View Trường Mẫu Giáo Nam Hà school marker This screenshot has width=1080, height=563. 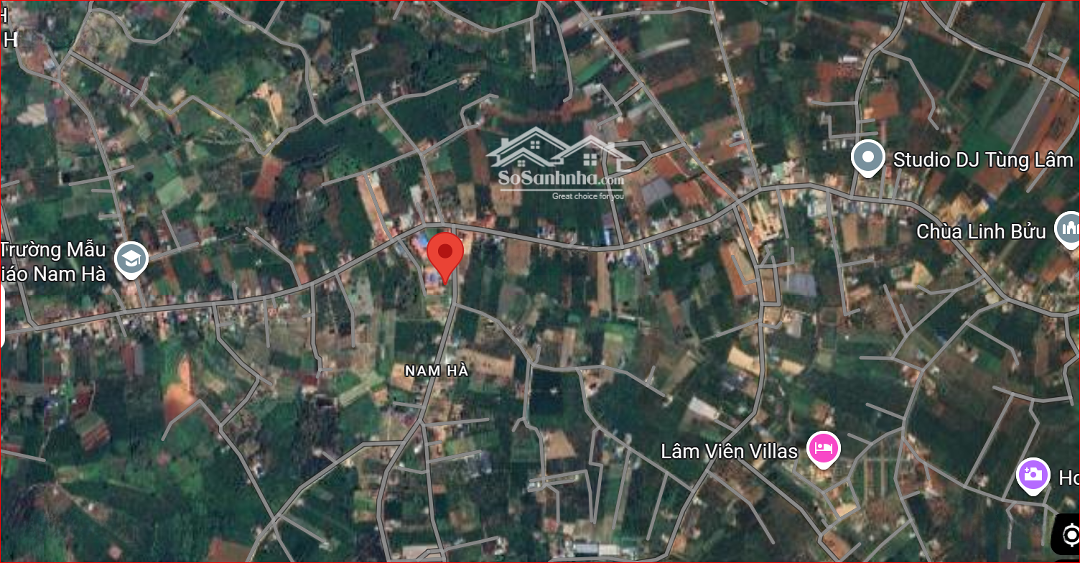point(131,260)
